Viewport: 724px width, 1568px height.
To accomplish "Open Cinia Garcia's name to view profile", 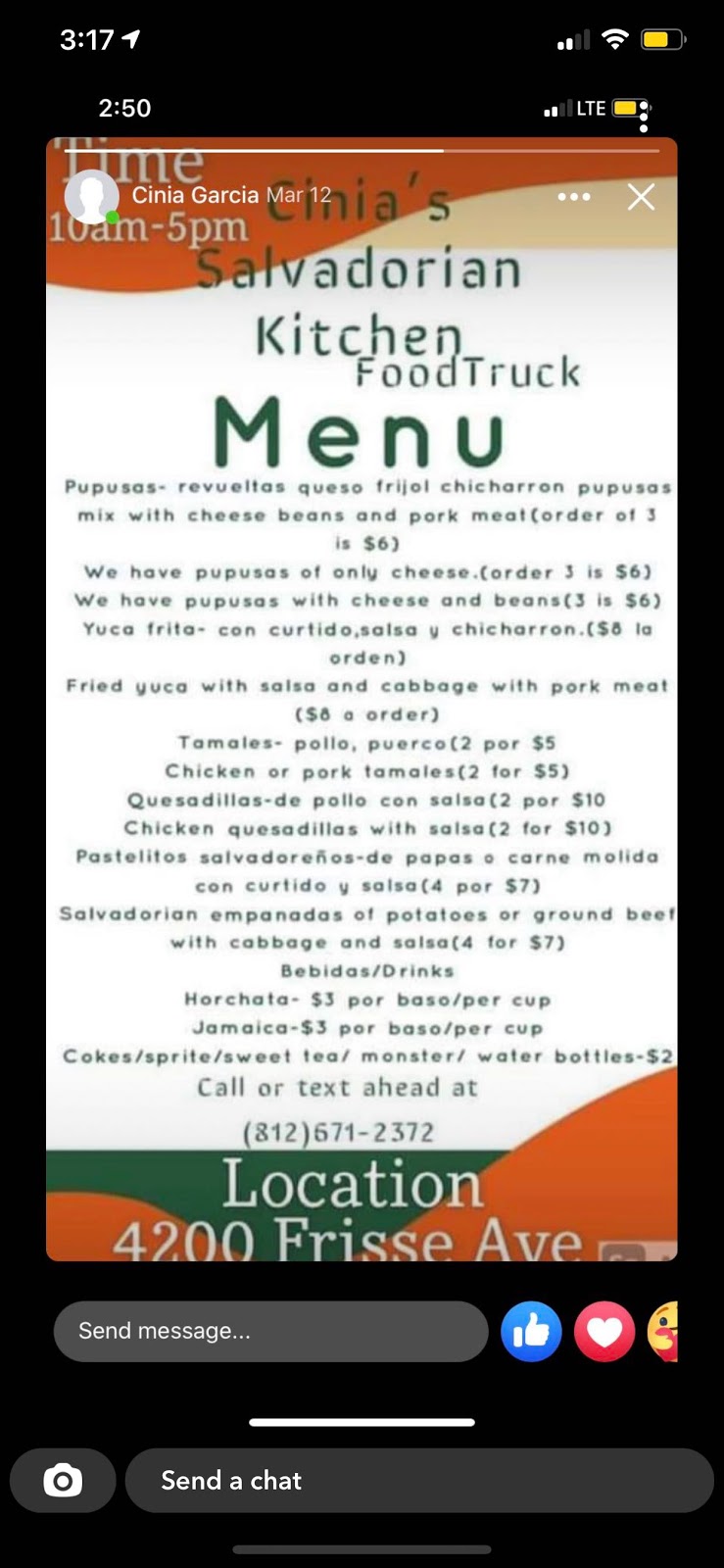I will 193,195.
